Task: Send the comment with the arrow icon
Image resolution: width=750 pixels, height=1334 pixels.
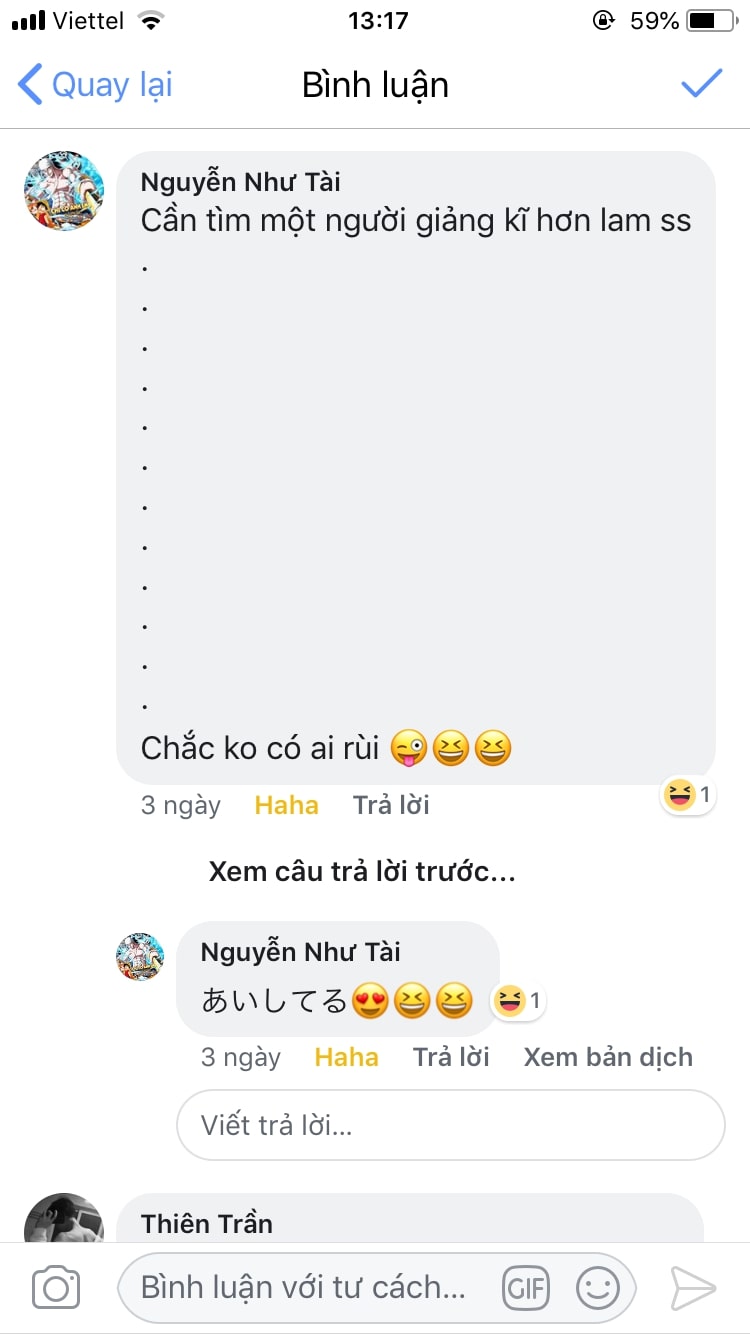Action: tap(692, 1287)
